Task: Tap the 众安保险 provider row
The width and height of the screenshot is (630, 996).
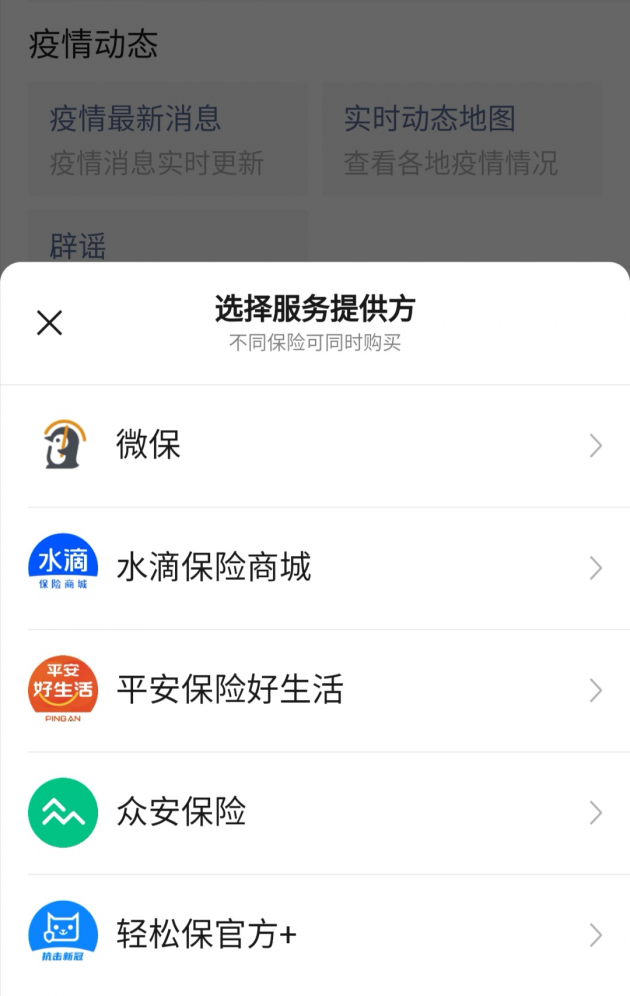Action: tap(315, 812)
